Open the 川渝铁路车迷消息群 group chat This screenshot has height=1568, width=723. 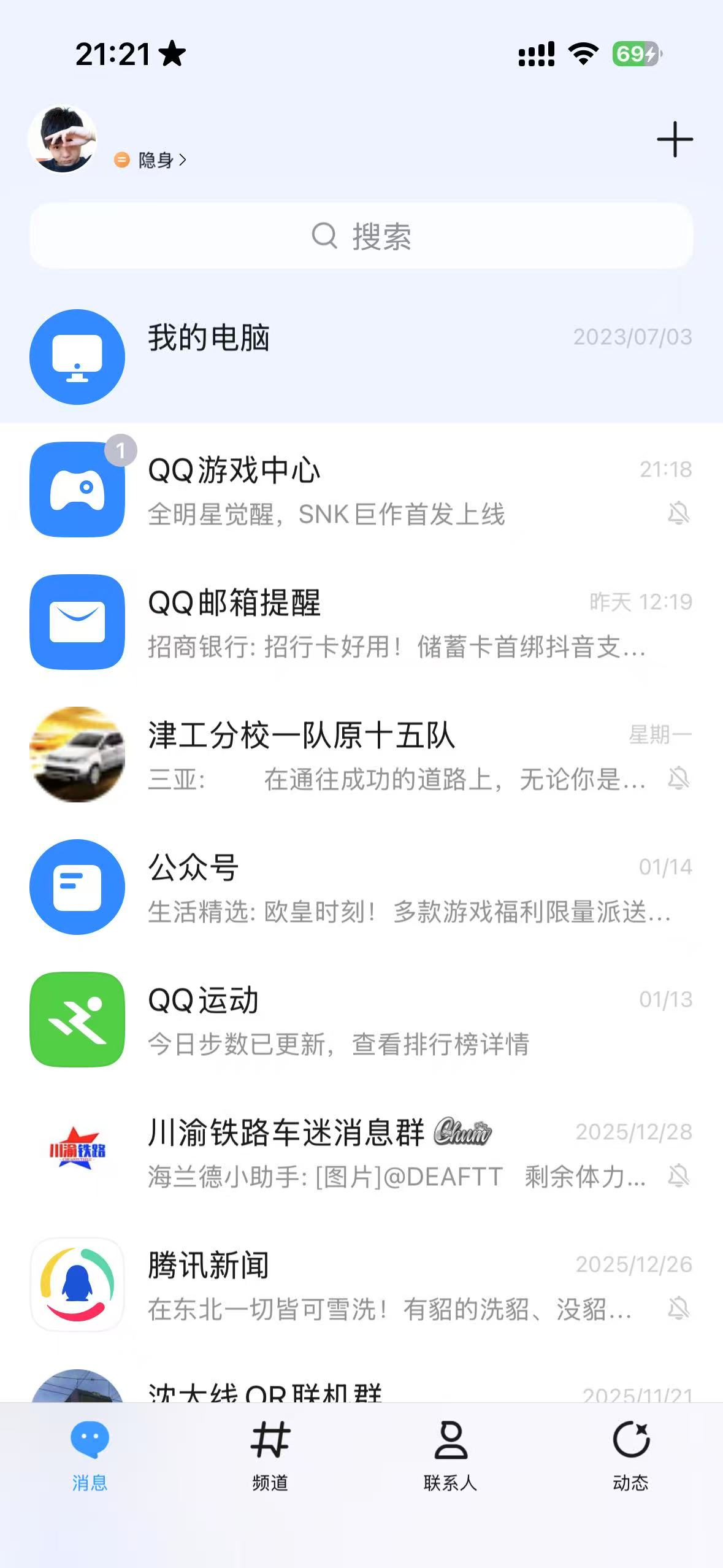tap(361, 1152)
